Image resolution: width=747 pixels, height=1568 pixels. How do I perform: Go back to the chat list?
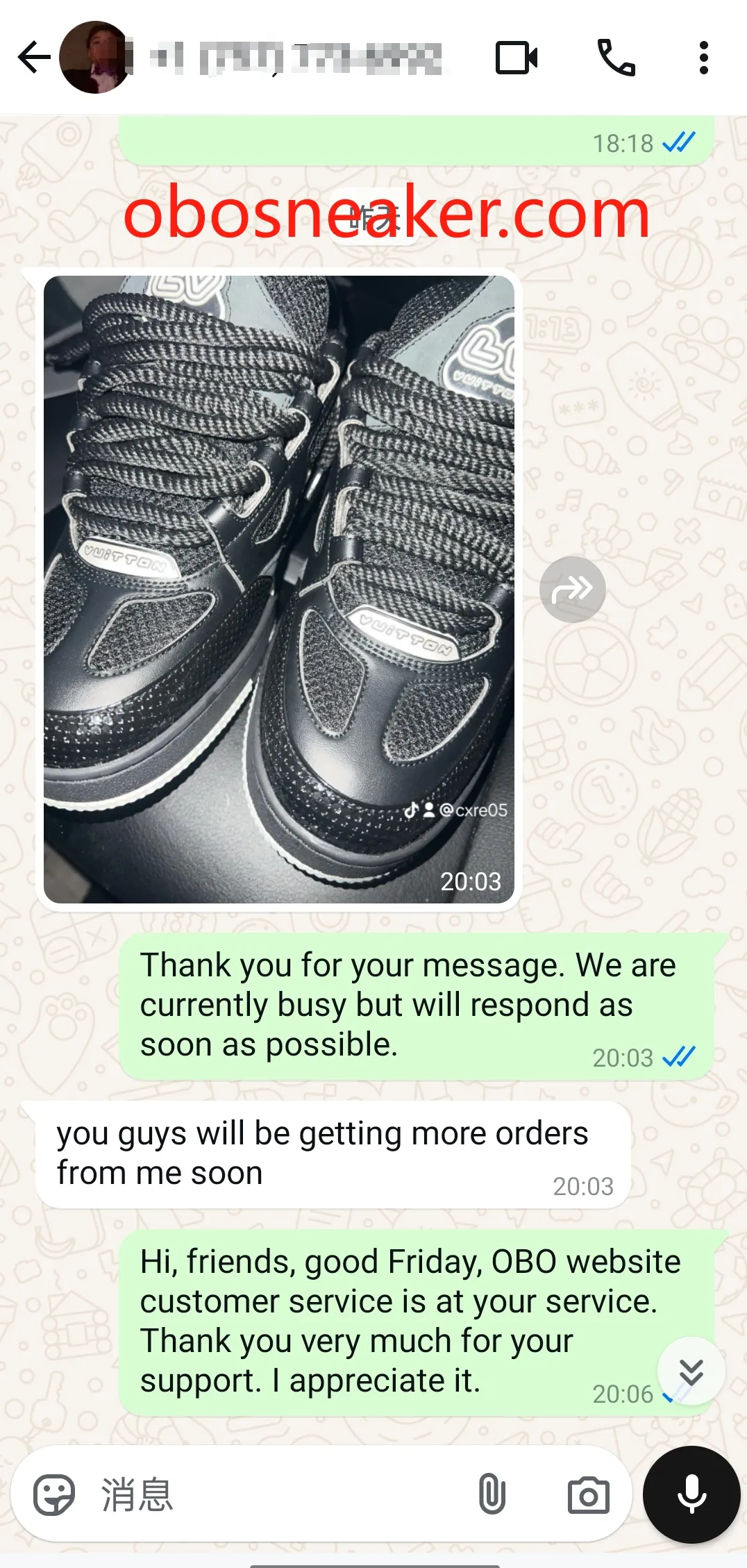33,58
